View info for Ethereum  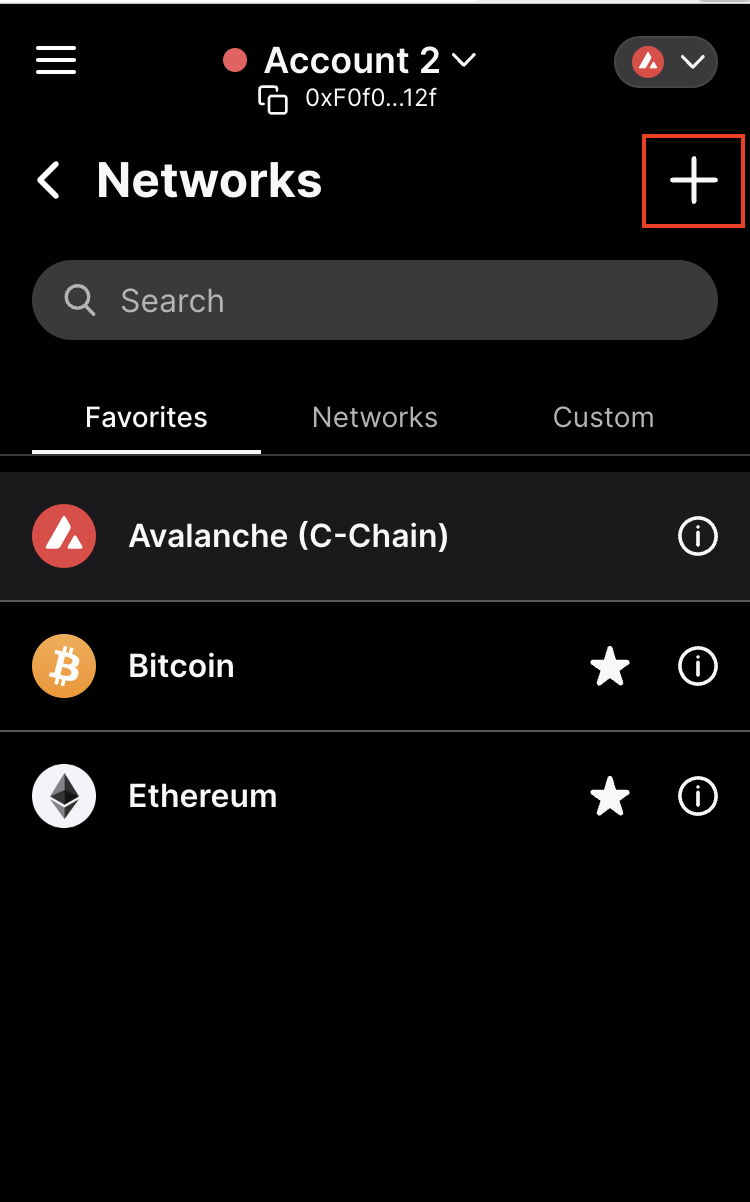[x=698, y=796]
